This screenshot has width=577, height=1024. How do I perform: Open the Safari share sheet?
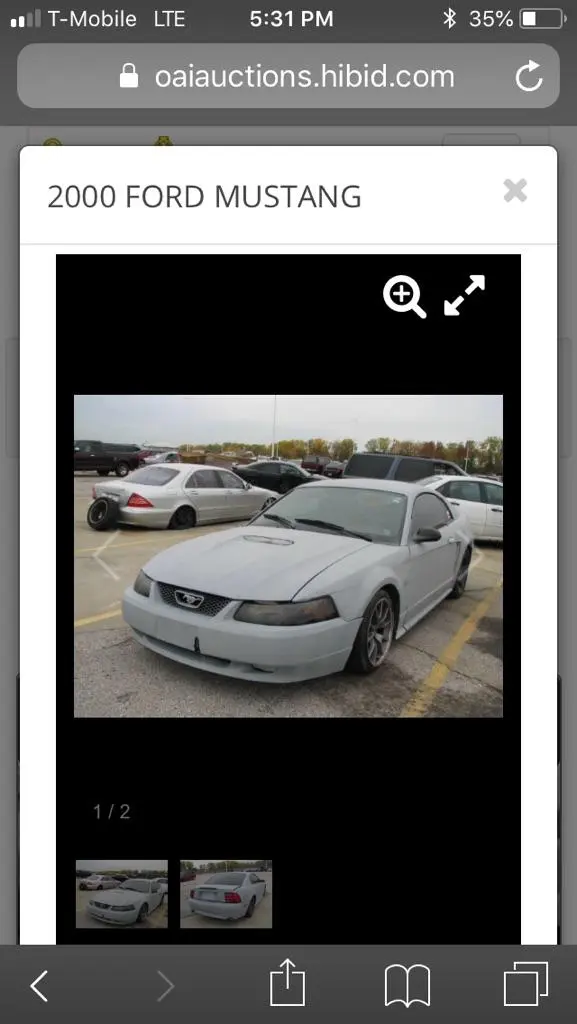click(x=288, y=982)
